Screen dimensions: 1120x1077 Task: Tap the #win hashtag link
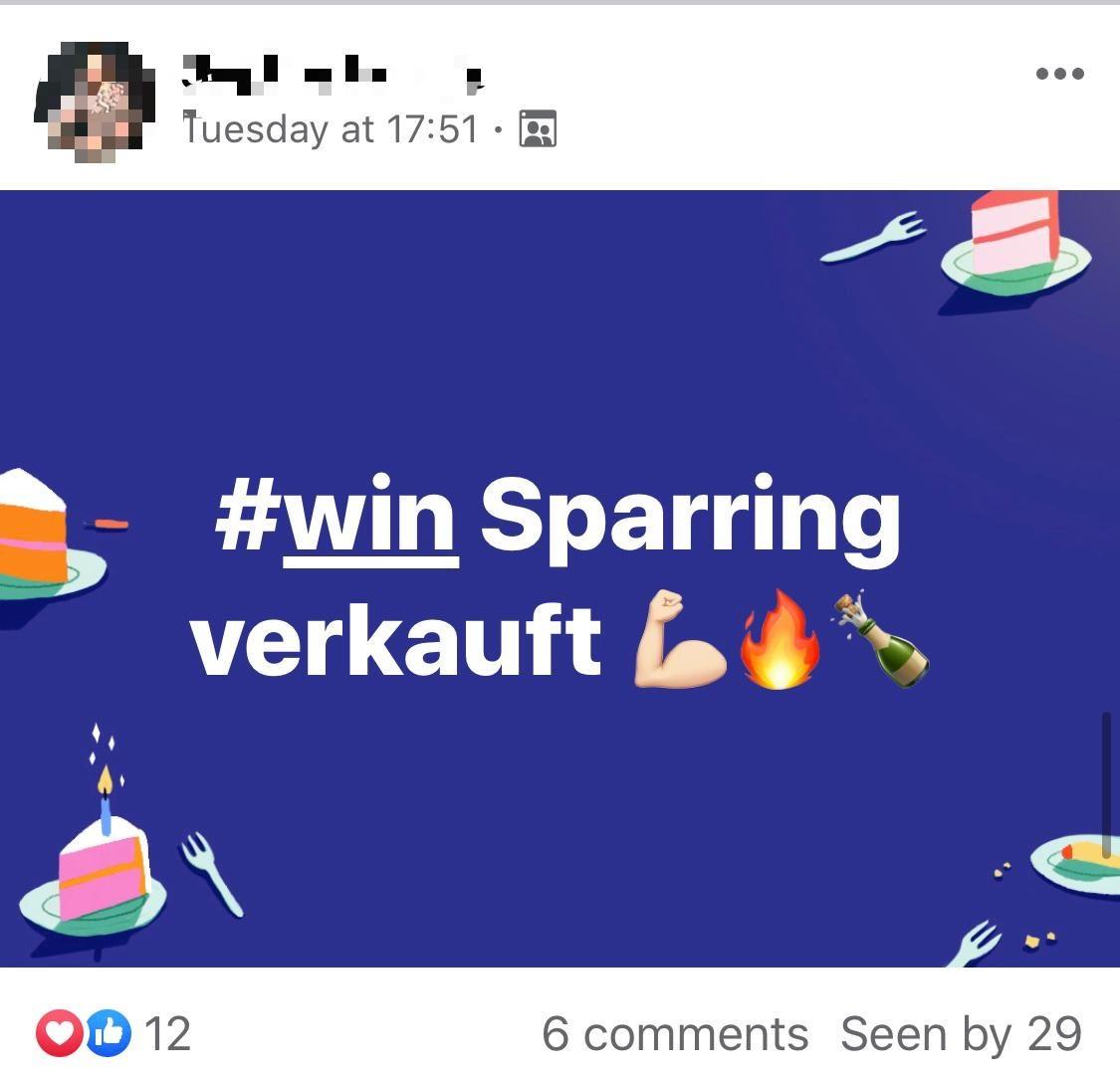coord(336,517)
